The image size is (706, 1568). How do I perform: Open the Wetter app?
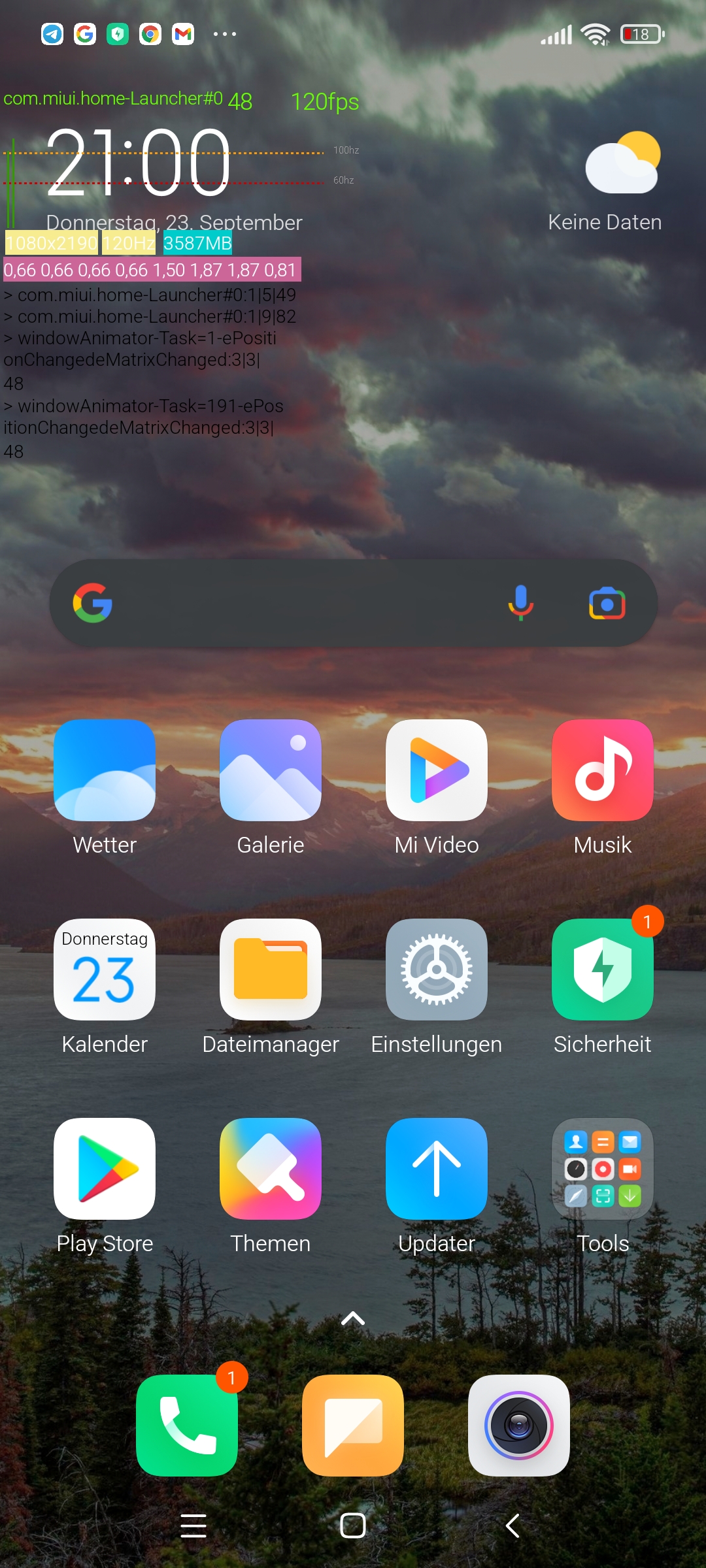[x=105, y=770]
